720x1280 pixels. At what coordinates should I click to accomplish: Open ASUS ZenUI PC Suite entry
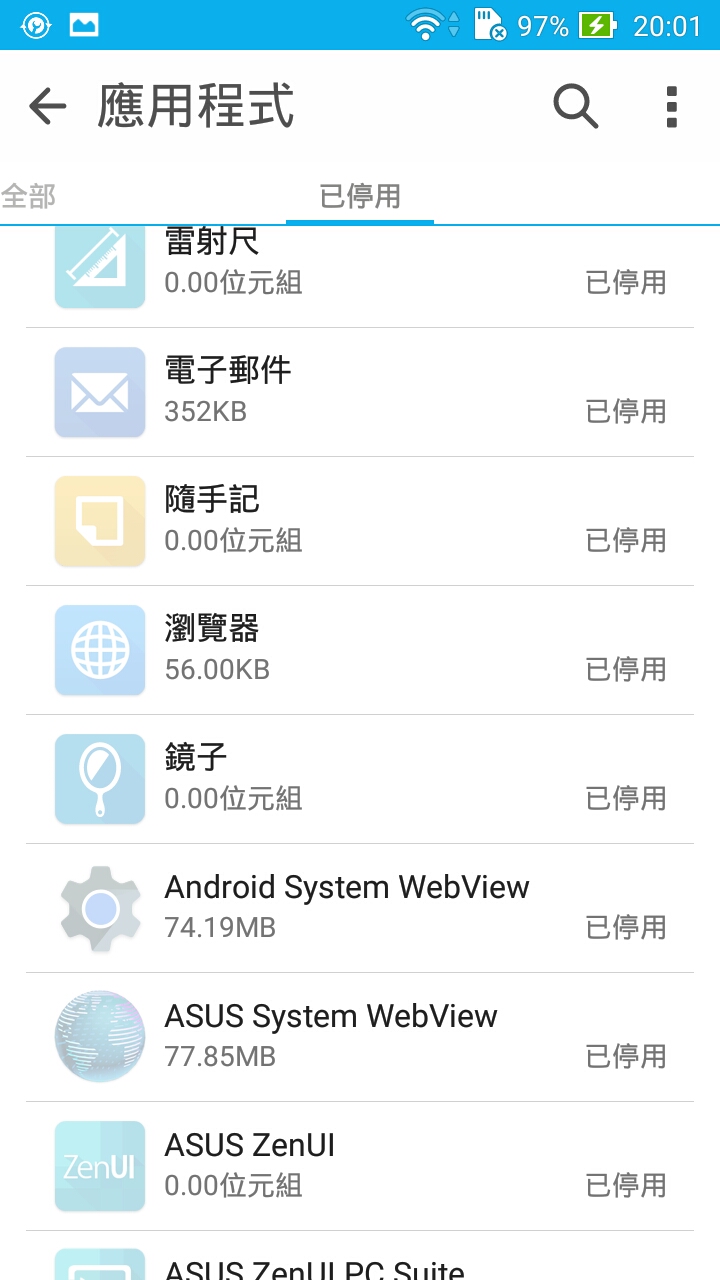click(x=360, y=1256)
